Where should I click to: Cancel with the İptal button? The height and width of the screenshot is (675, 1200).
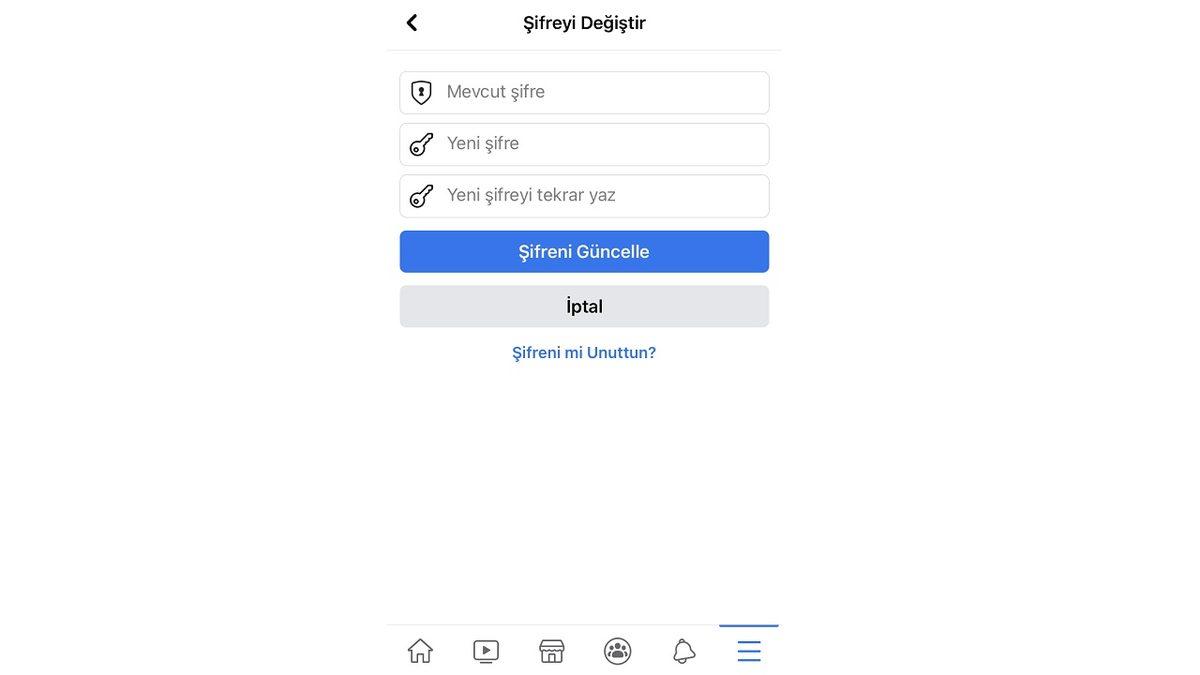[584, 307]
